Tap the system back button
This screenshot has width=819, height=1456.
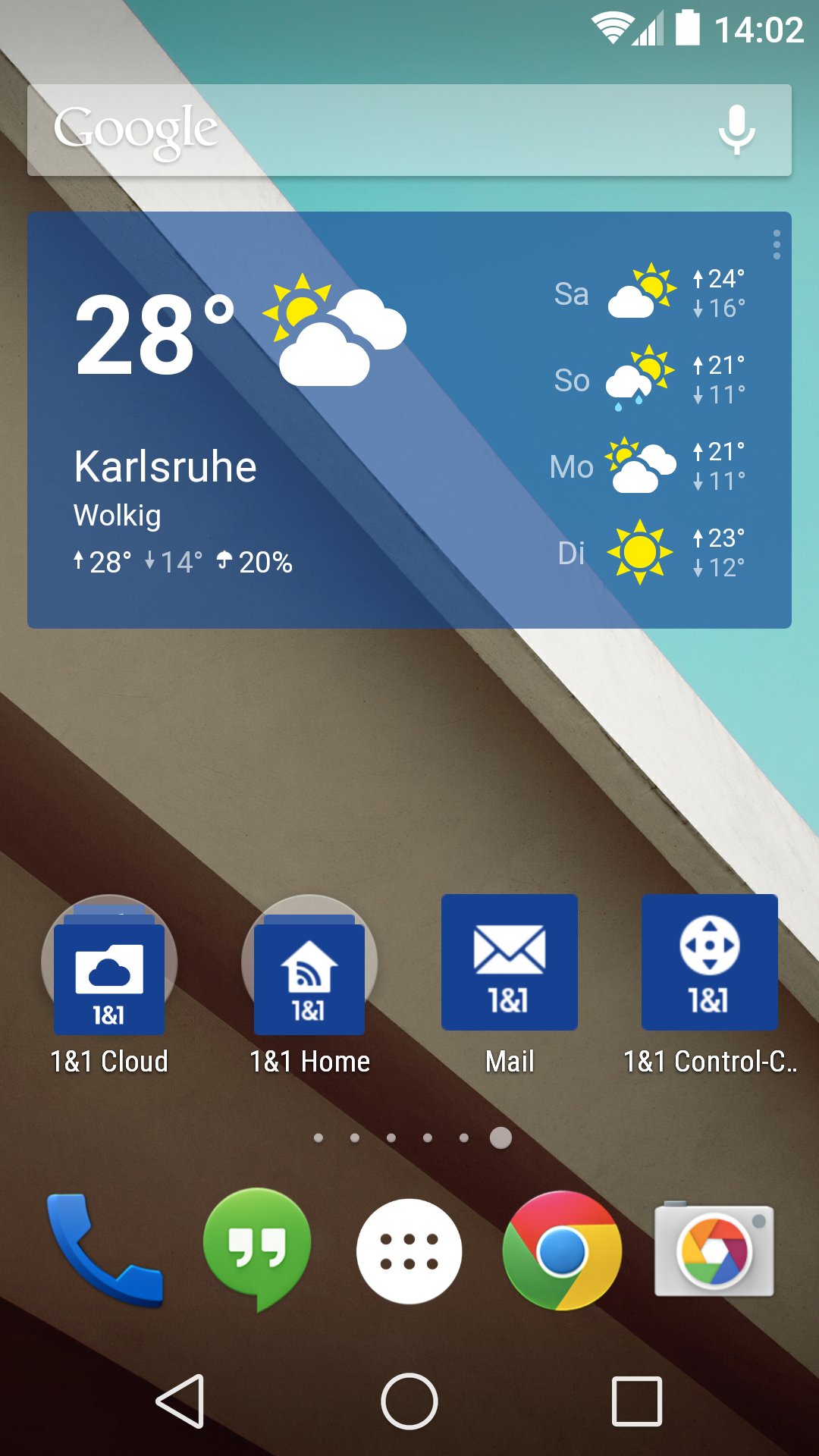[180, 1401]
